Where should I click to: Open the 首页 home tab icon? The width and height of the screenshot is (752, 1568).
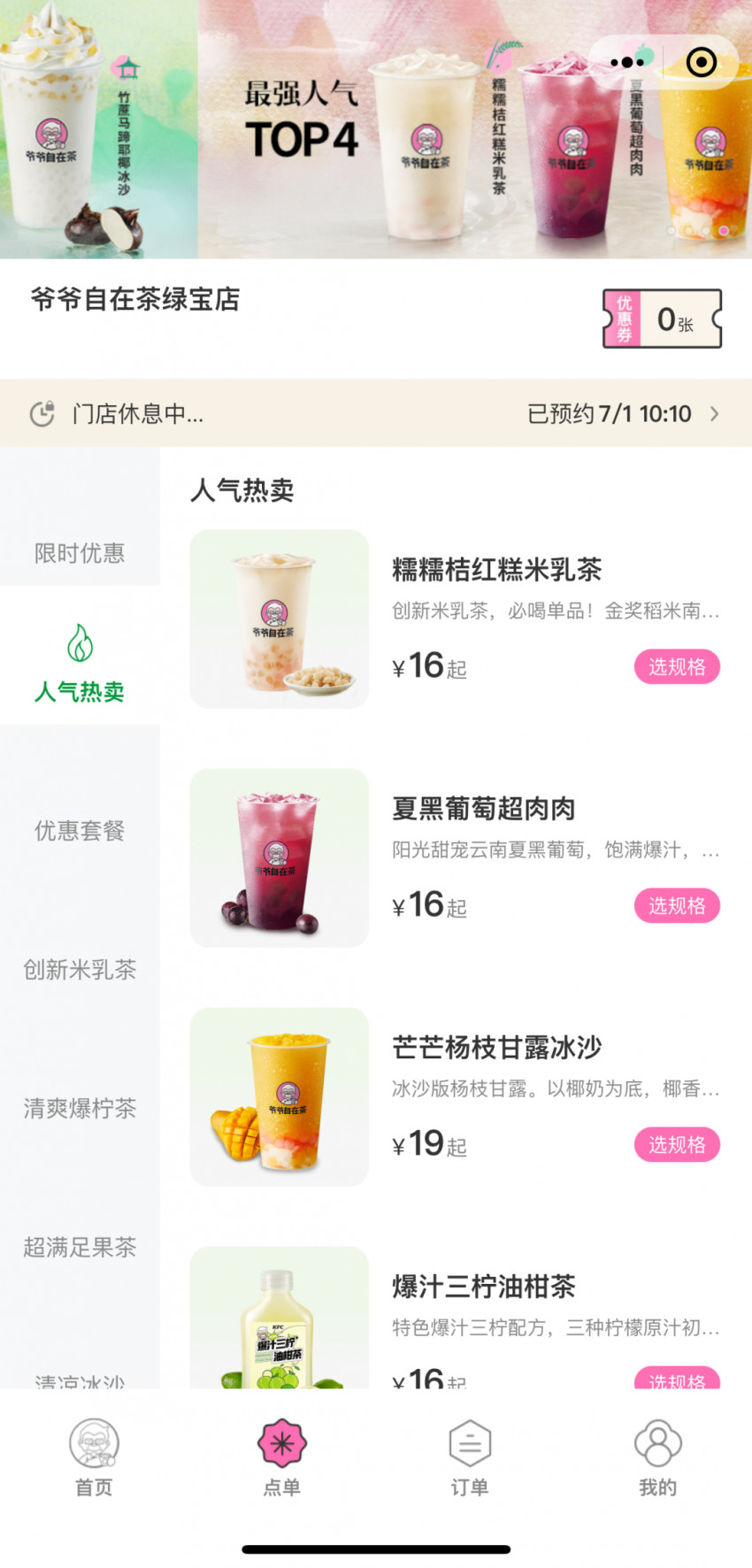coord(94,1442)
